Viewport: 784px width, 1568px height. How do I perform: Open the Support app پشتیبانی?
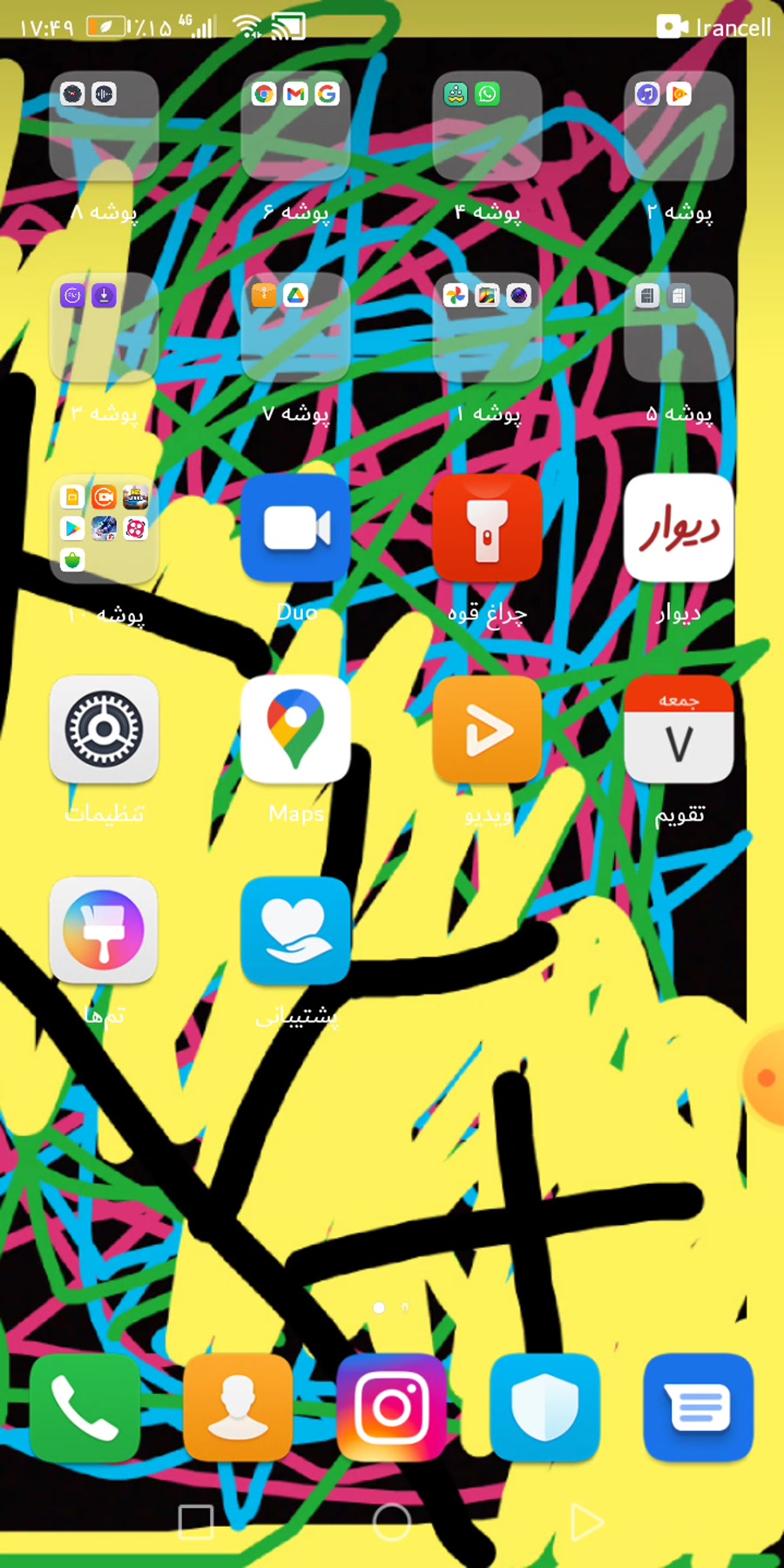click(x=295, y=930)
